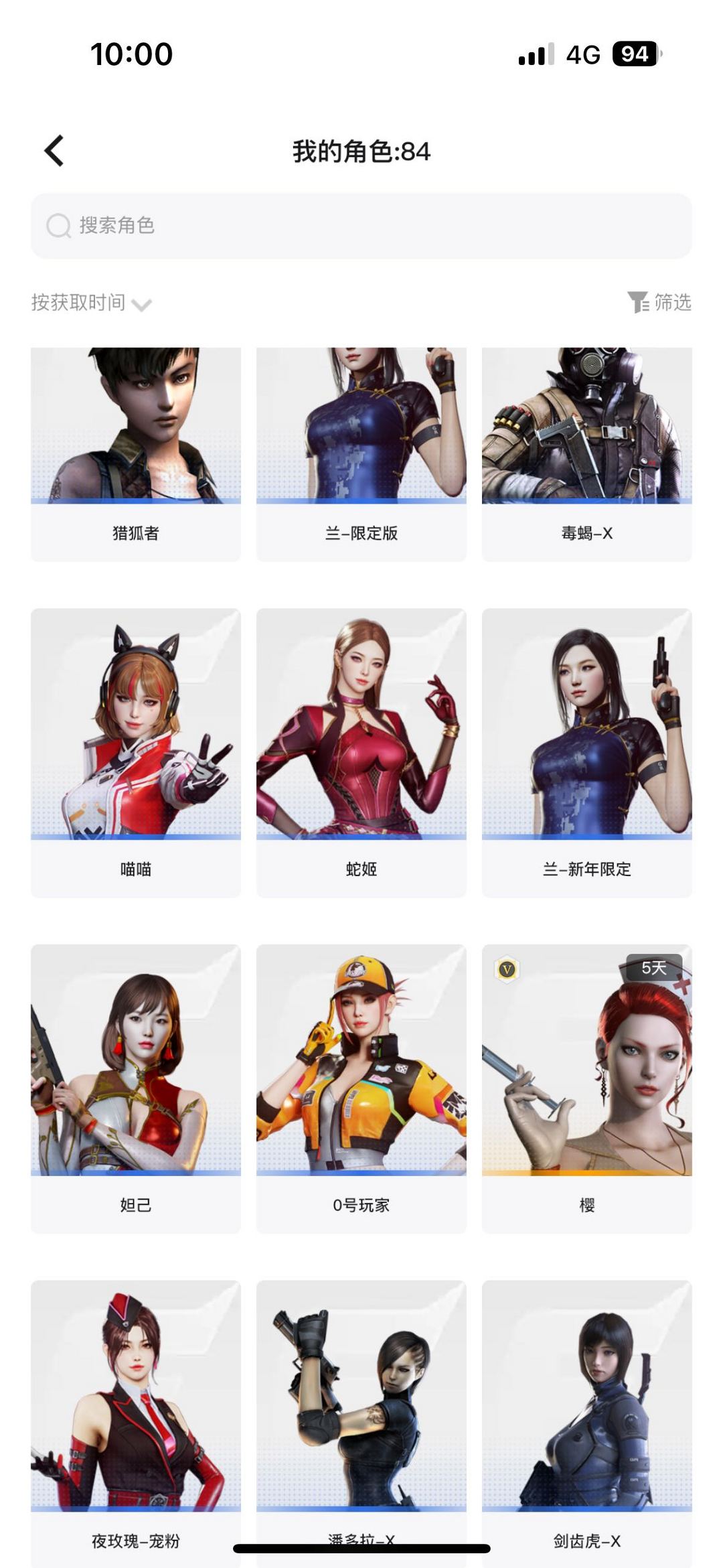Image resolution: width=723 pixels, height=1568 pixels.
Task: Open the 猎狐者 character card
Action: (136, 453)
